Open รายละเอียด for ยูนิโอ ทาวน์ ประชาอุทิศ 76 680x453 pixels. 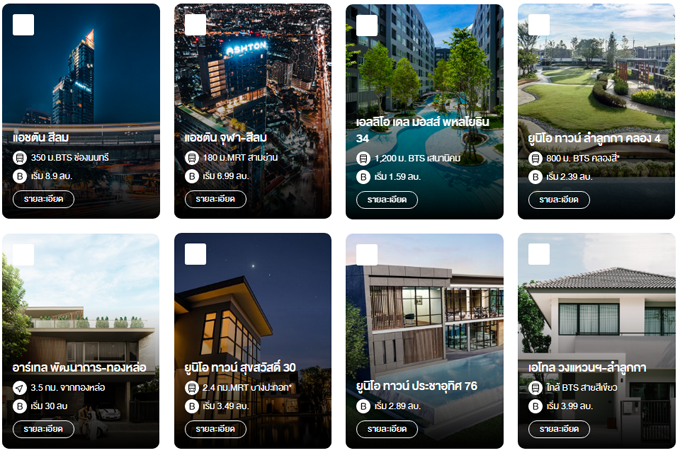click(x=388, y=429)
